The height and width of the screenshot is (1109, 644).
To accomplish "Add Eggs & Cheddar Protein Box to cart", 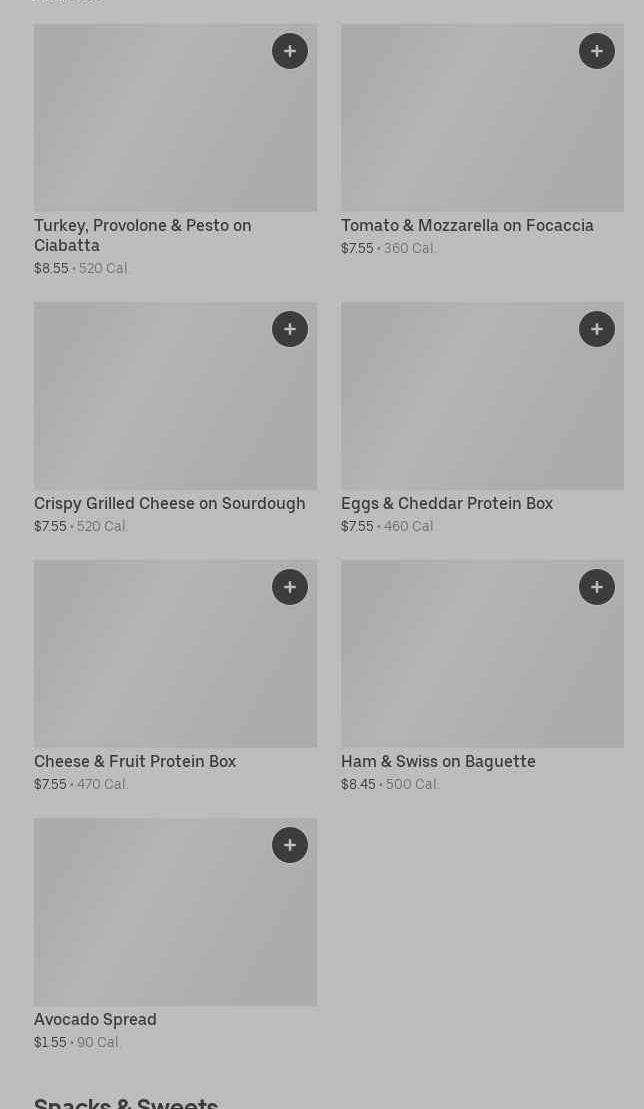I will [597, 329].
